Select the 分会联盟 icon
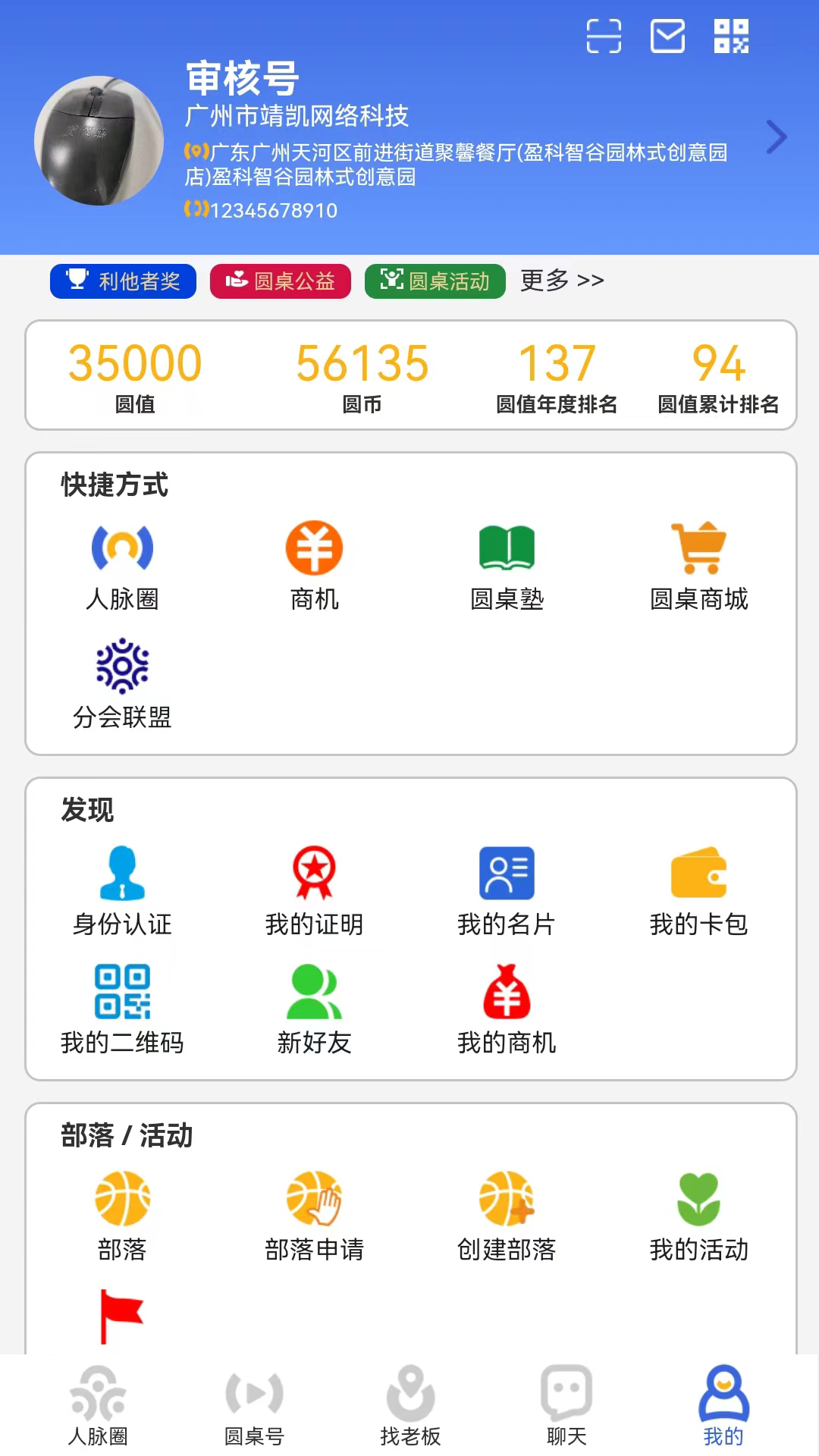The image size is (819, 1456). 121,666
